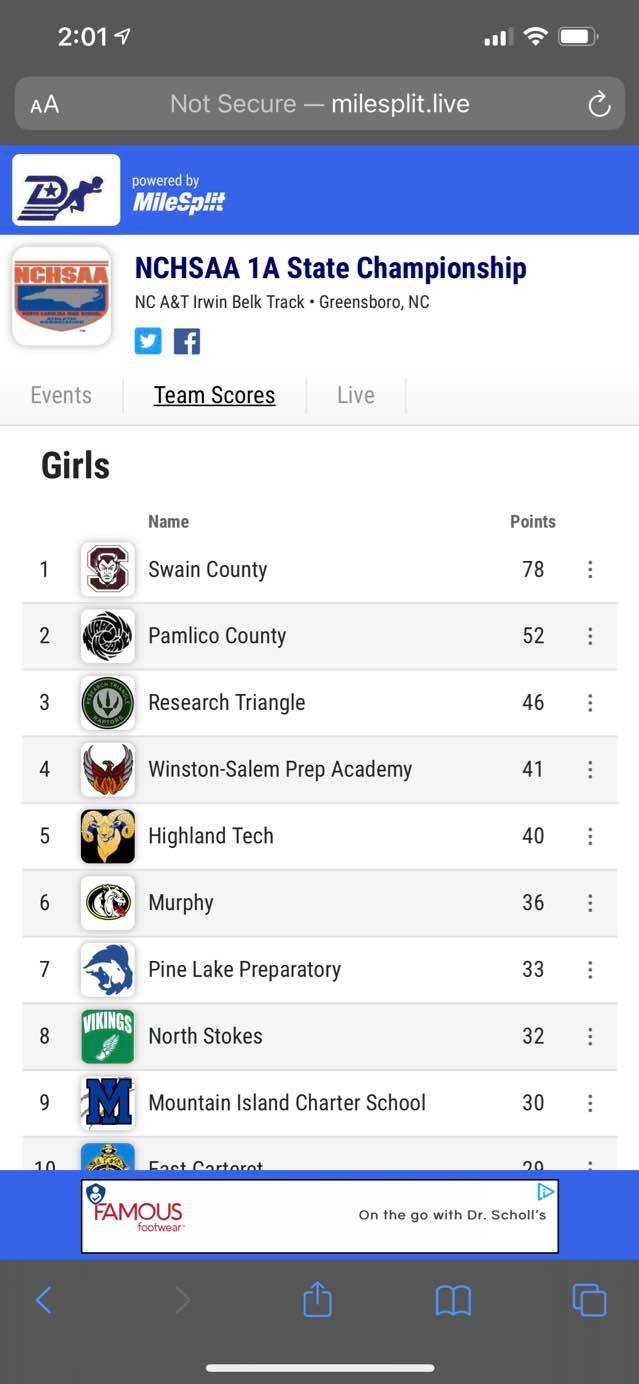Switch to the Live tab
Screen dimensions: 639x1384
pyautogui.click(x=356, y=395)
